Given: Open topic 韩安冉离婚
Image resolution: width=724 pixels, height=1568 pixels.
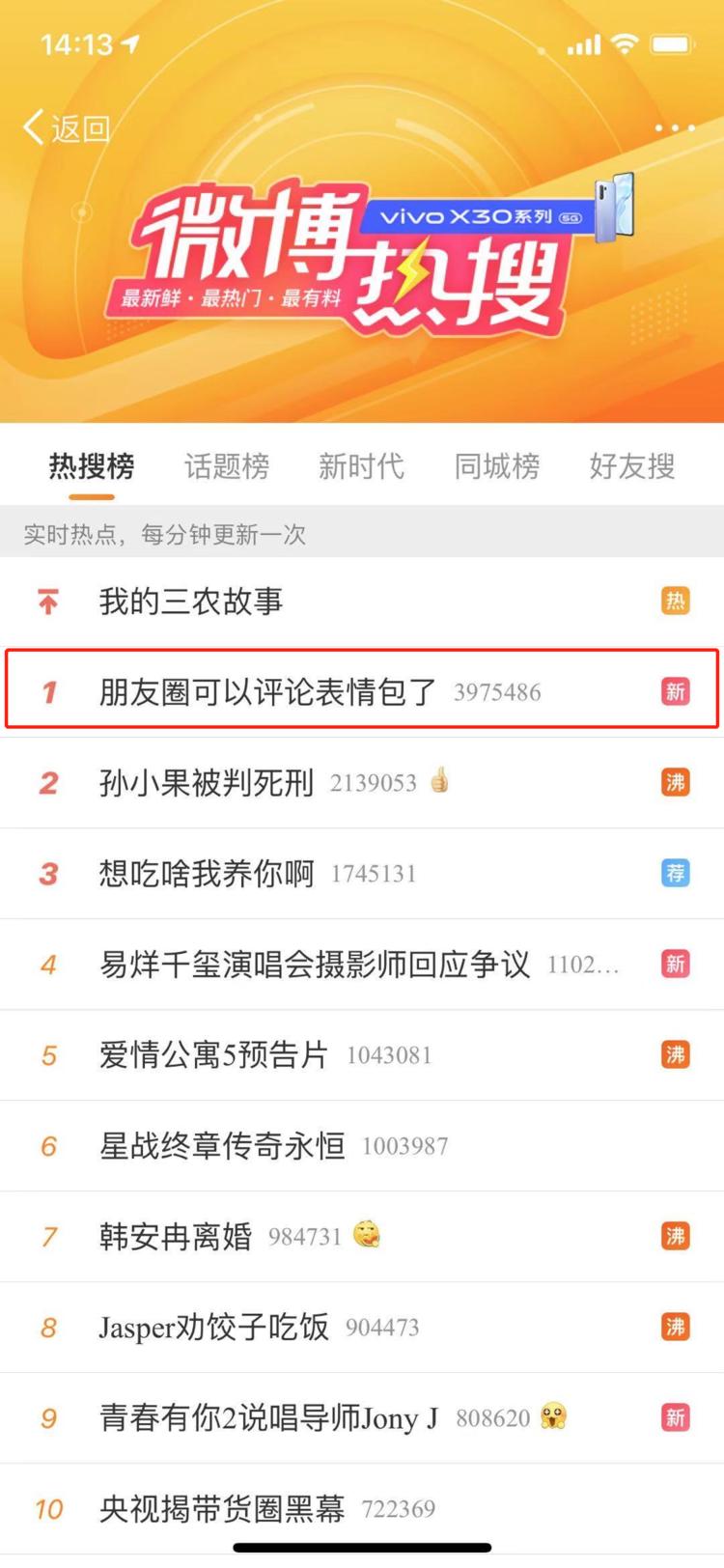Looking at the screenshot, I should tap(176, 1236).
